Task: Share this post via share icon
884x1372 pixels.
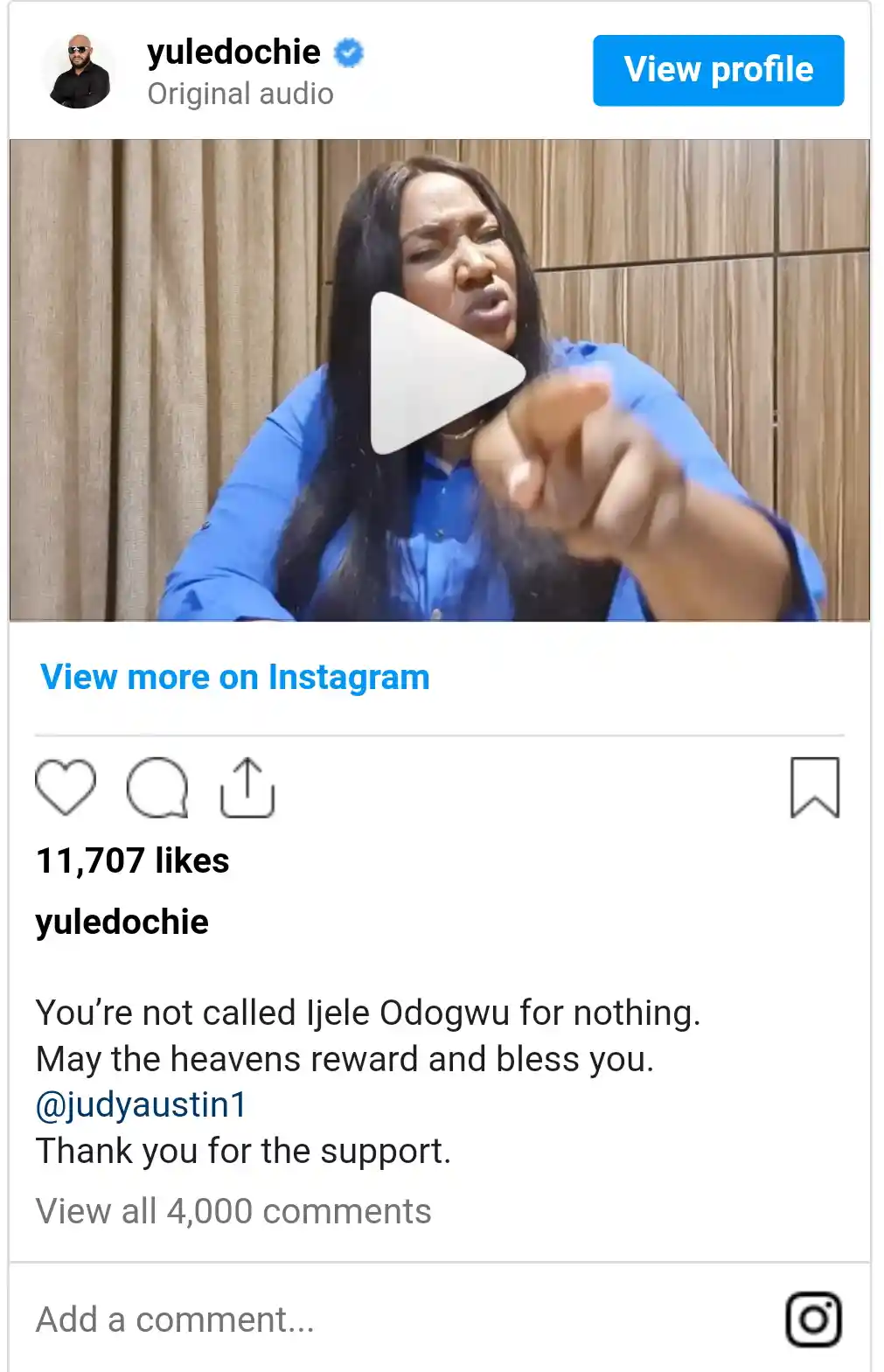Action: pos(247,787)
